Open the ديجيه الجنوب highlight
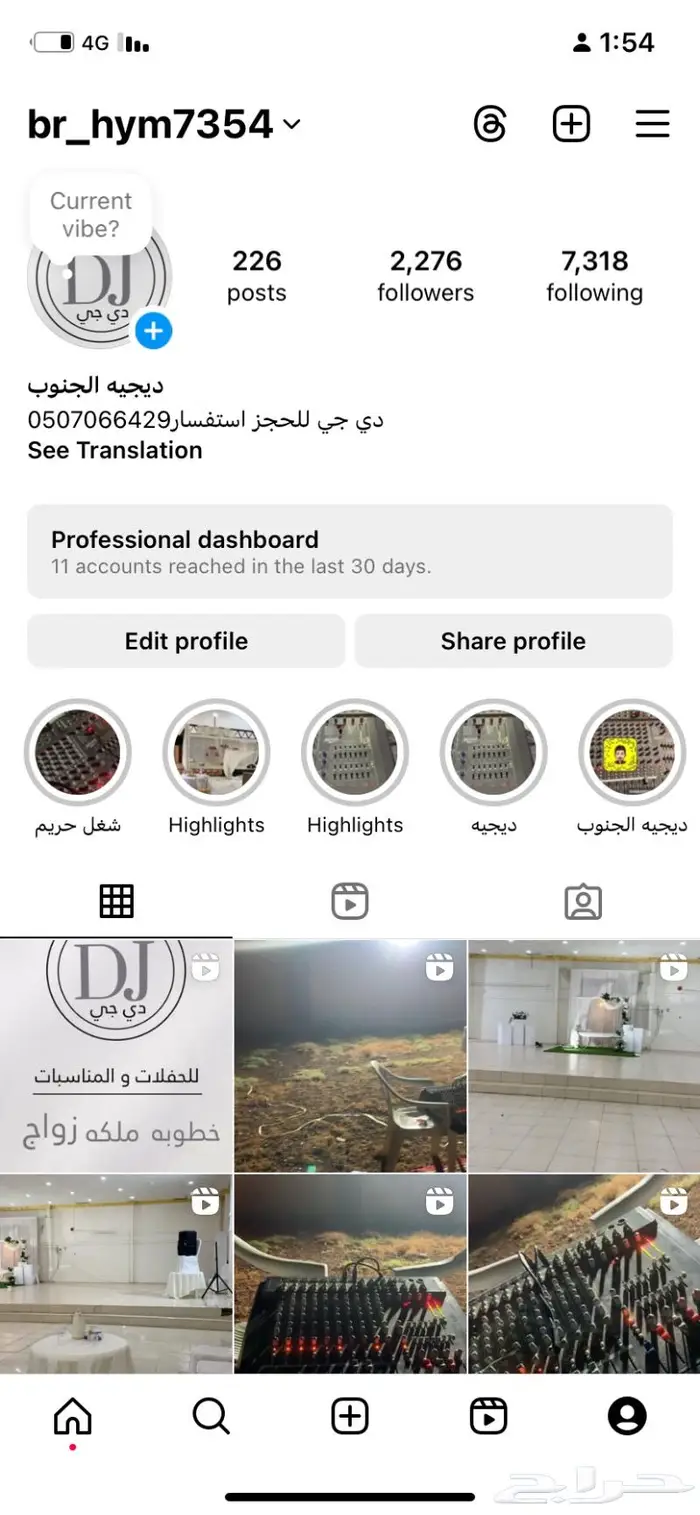This screenshot has height=1515, width=700. (x=632, y=753)
